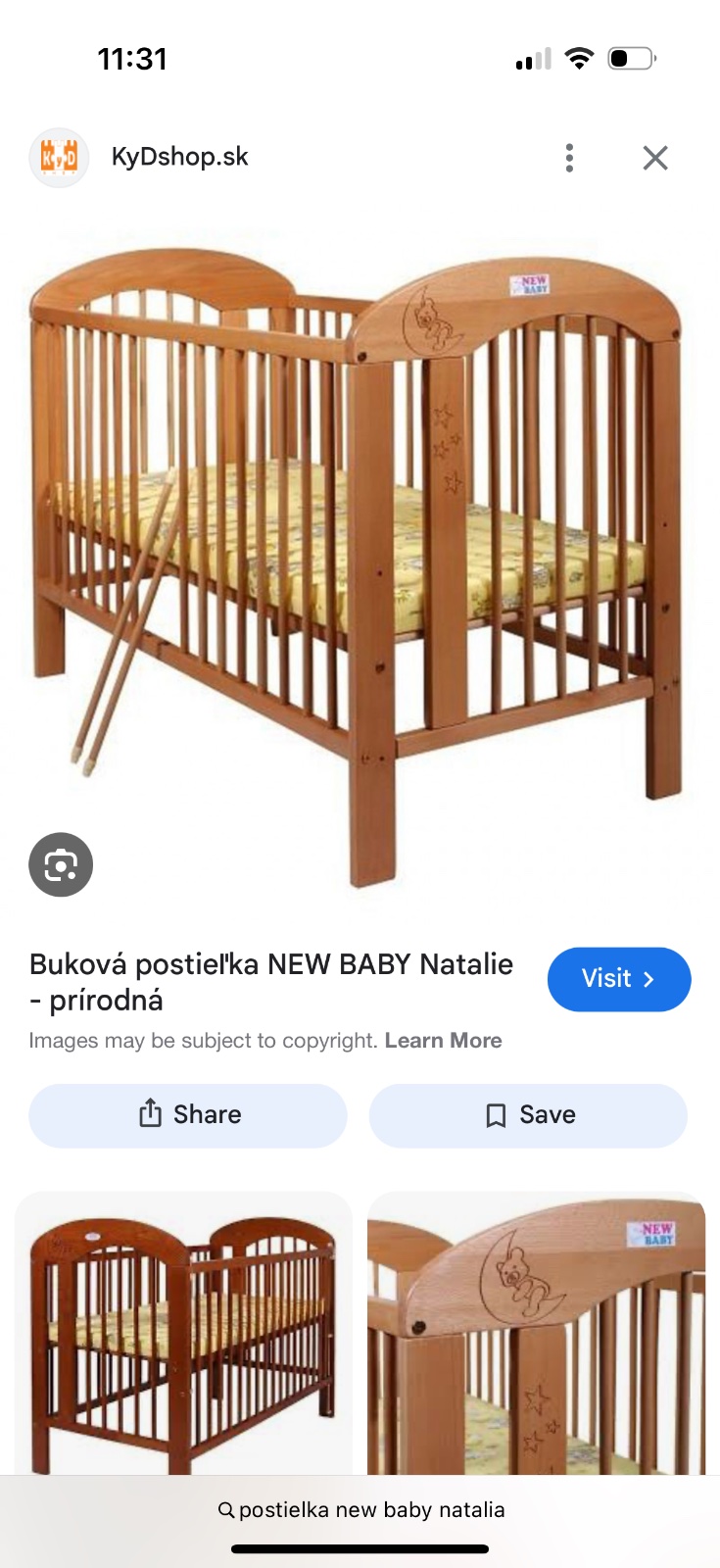Image resolution: width=720 pixels, height=1568 pixels.
Task: Search this image with Google Lens
Action: [61, 864]
